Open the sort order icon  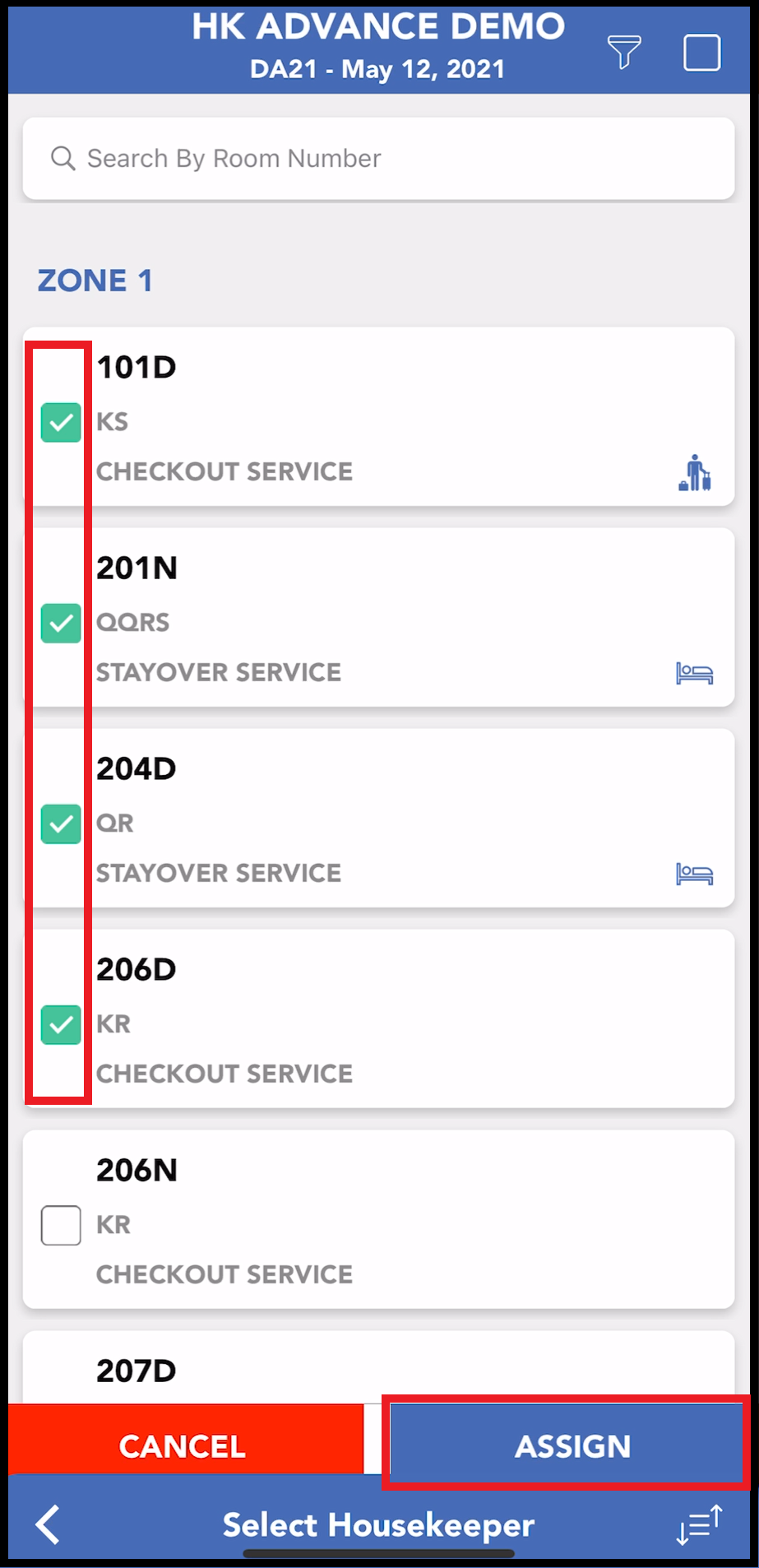(x=700, y=1524)
